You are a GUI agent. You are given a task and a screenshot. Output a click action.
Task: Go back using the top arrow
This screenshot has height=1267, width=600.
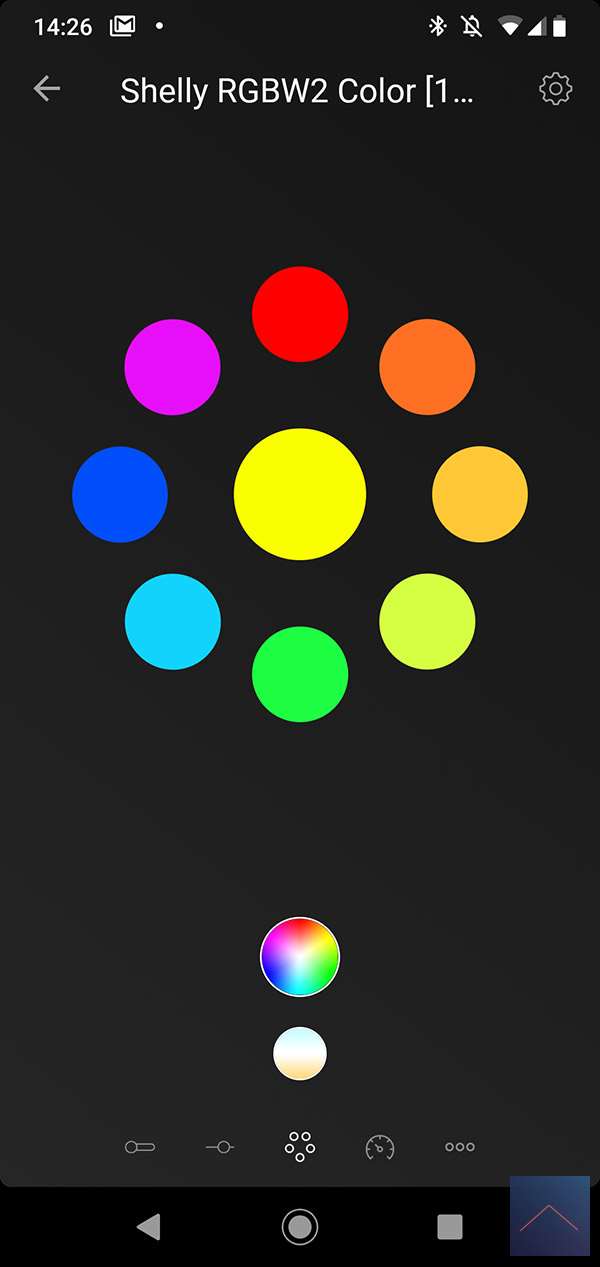[47, 89]
